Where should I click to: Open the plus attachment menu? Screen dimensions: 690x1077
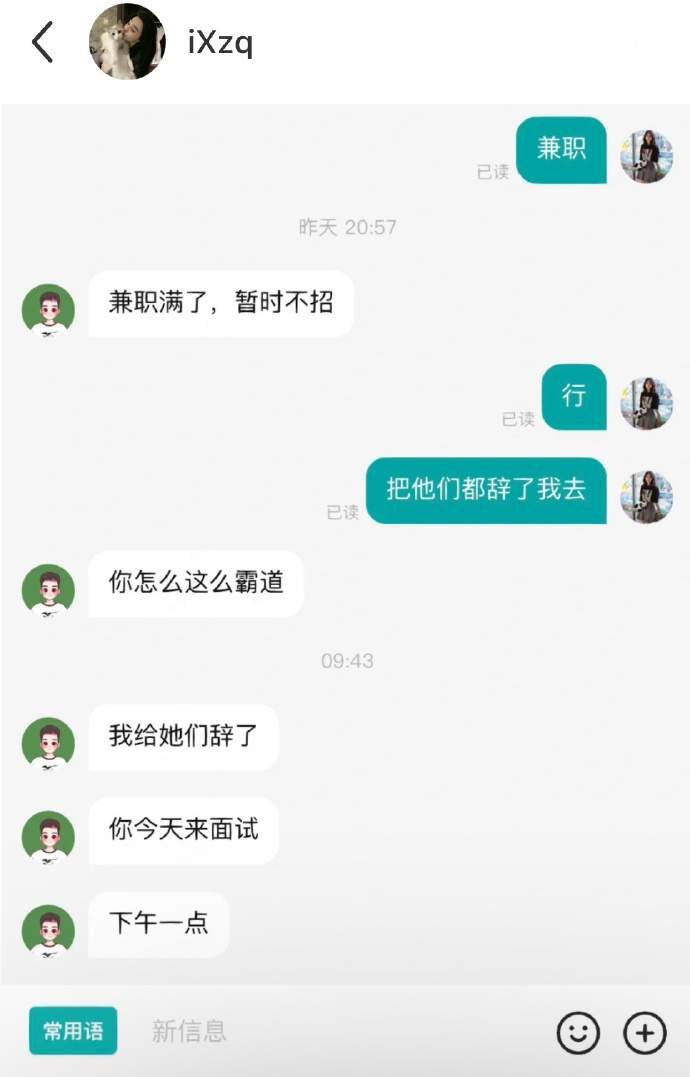pos(644,1032)
